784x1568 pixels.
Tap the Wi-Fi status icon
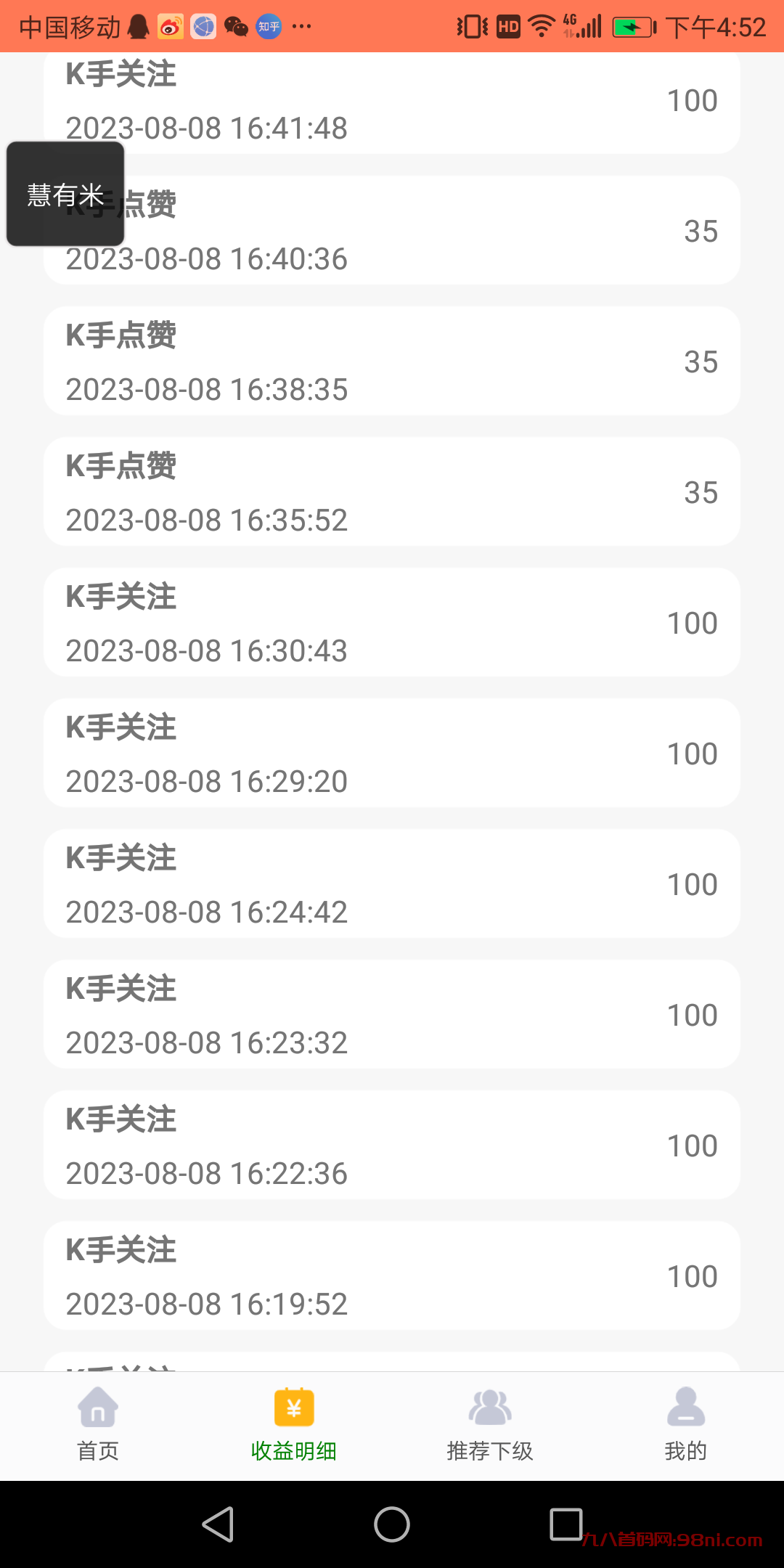(539, 26)
